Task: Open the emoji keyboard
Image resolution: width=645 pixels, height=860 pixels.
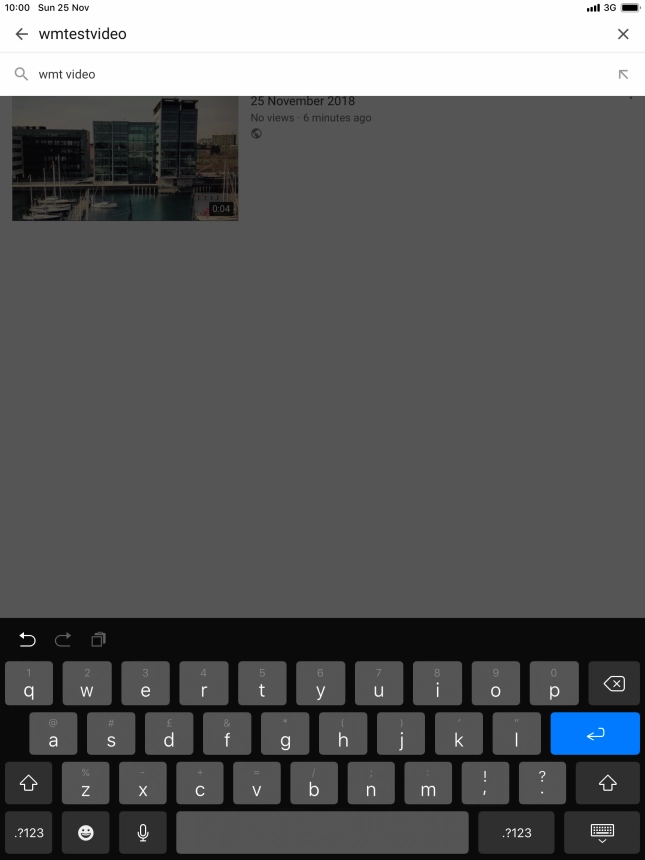Action: 86,832
